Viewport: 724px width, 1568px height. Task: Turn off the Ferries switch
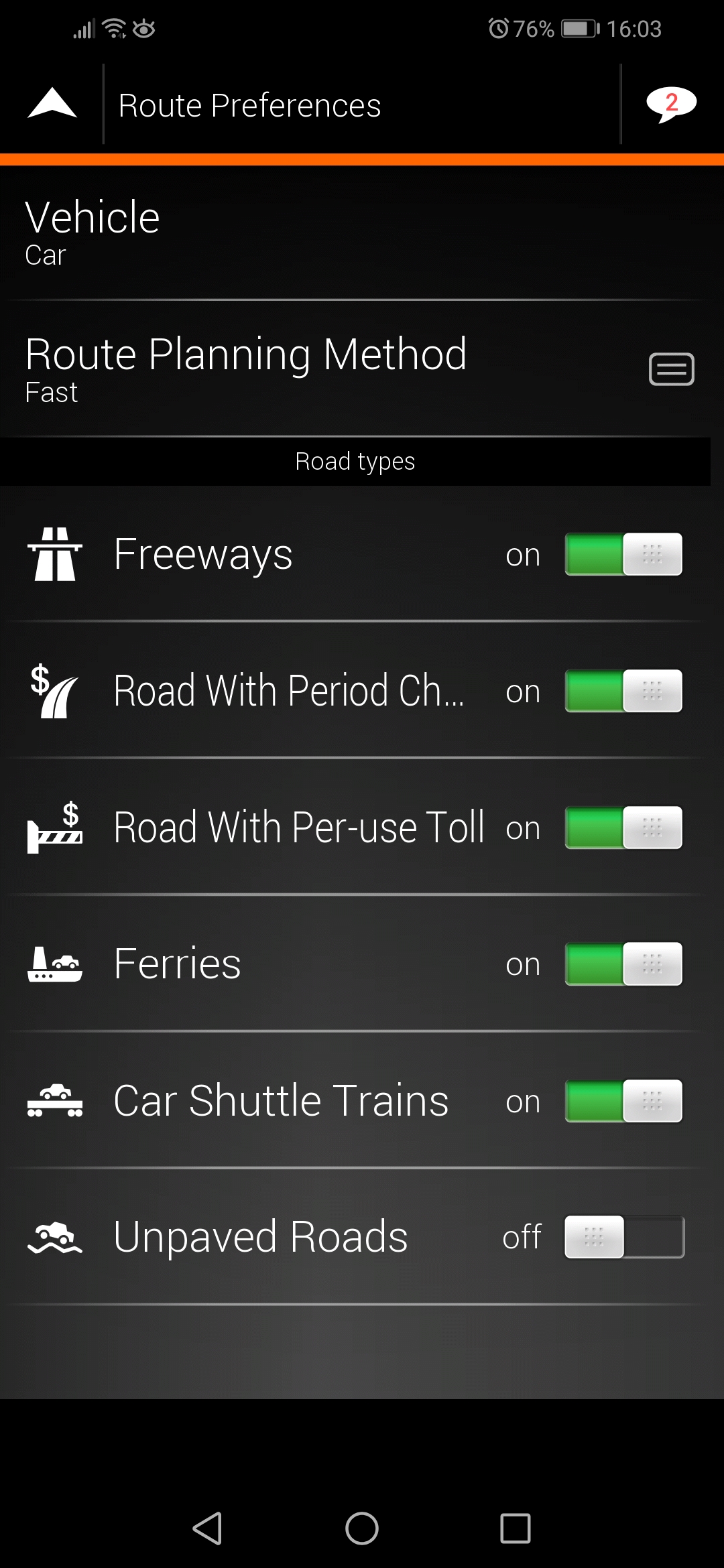pyautogui.click(x=623, y=965)
